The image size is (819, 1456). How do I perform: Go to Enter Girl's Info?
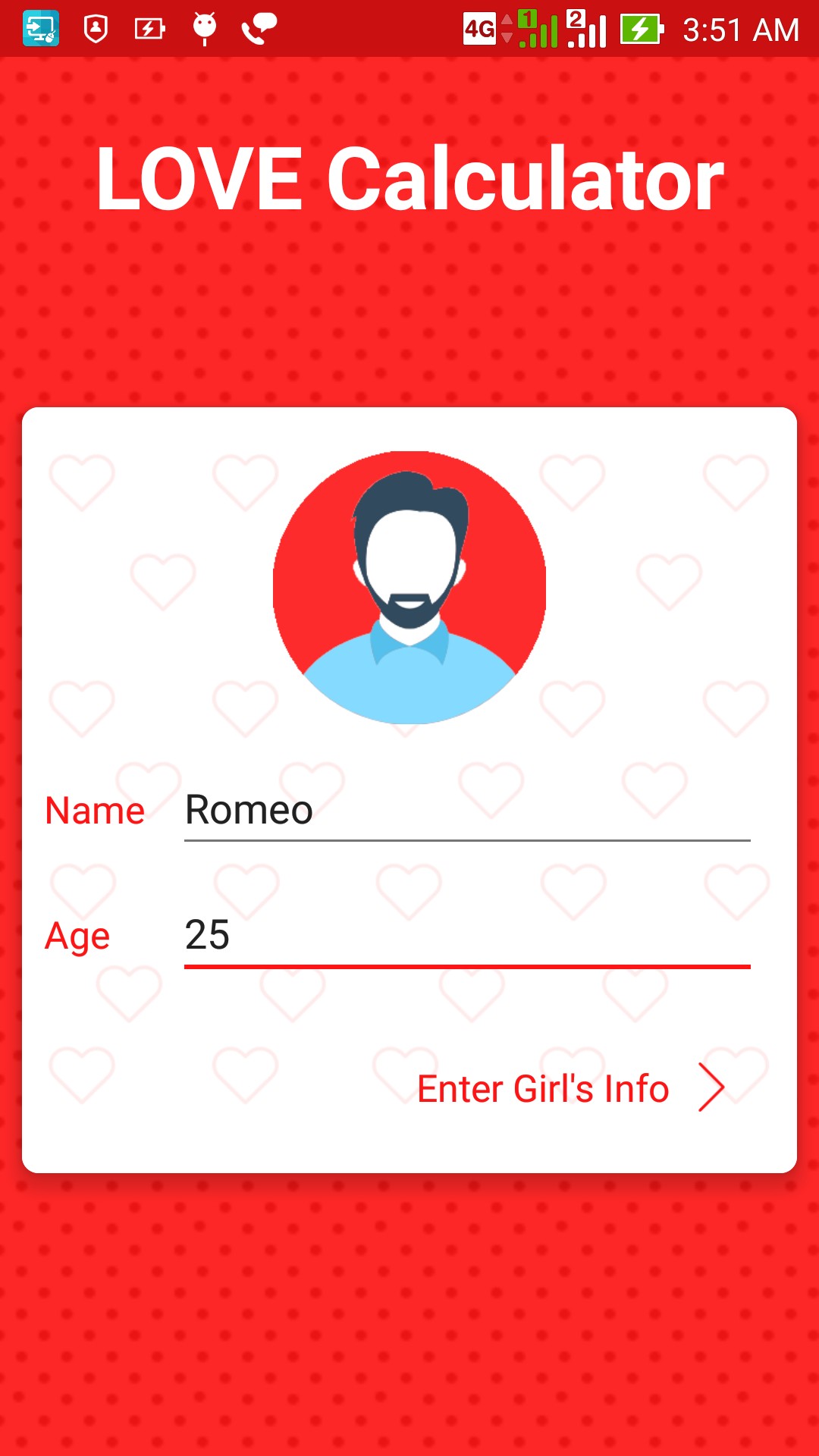(570, 1088)
